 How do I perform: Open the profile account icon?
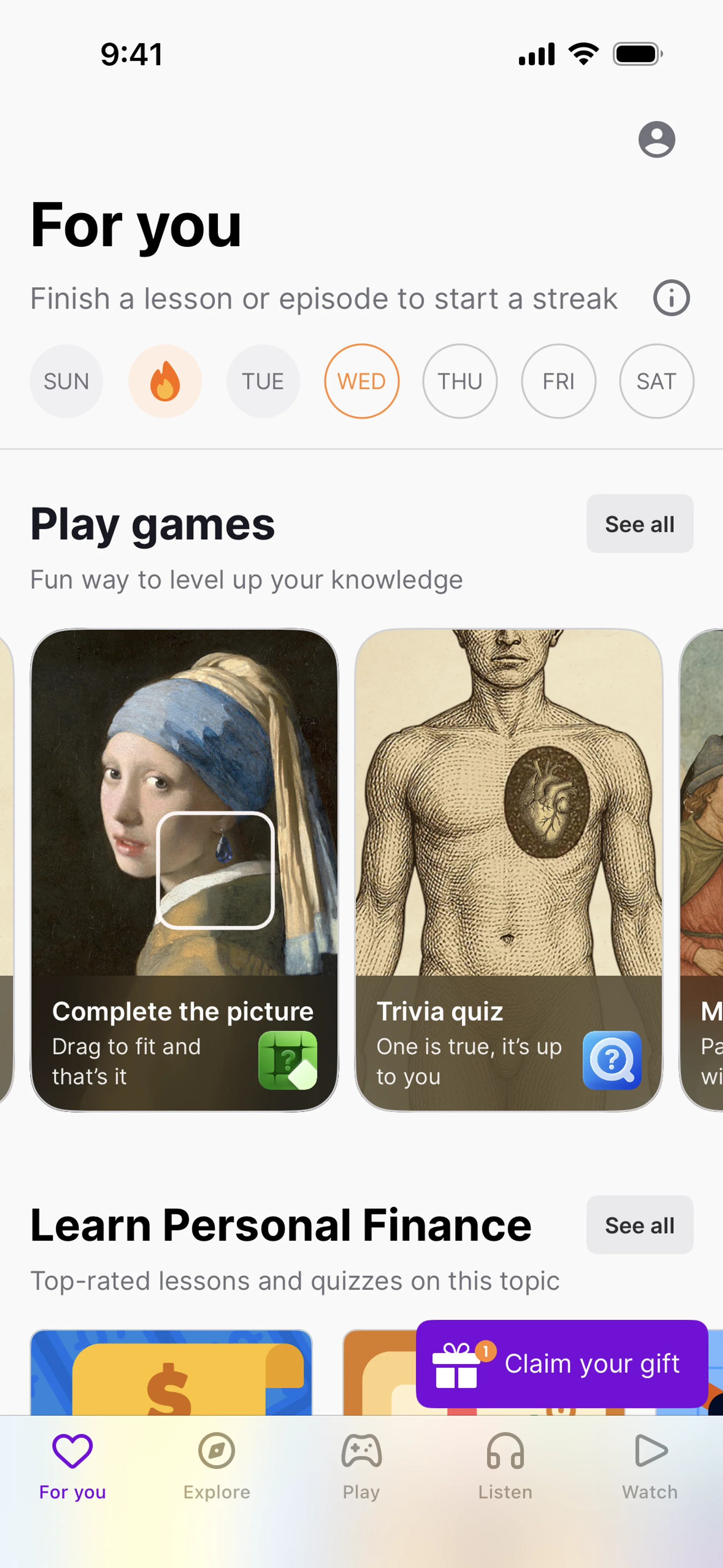[656, 139]
